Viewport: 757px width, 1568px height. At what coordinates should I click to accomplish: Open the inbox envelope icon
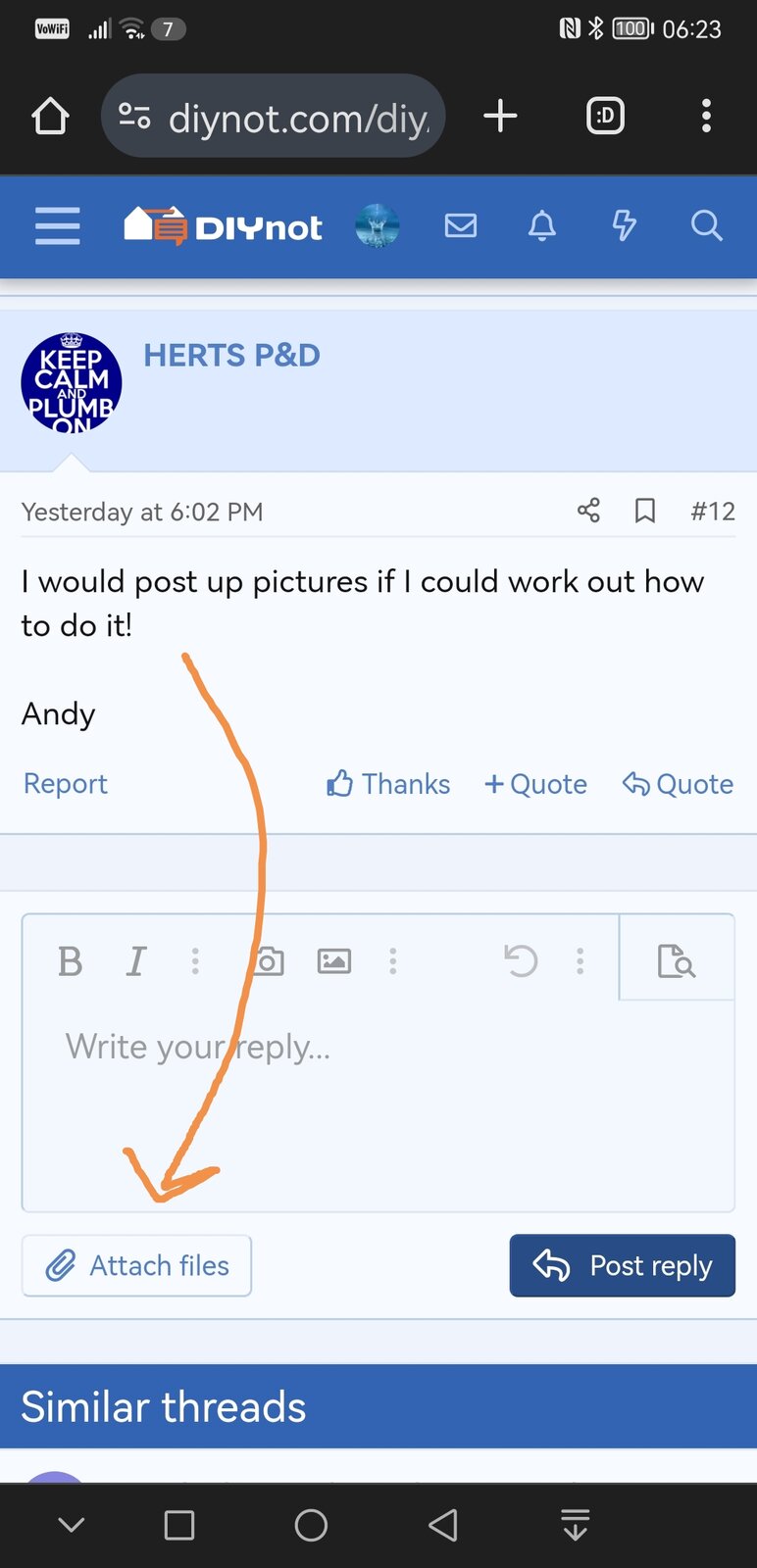click(461, 226)
